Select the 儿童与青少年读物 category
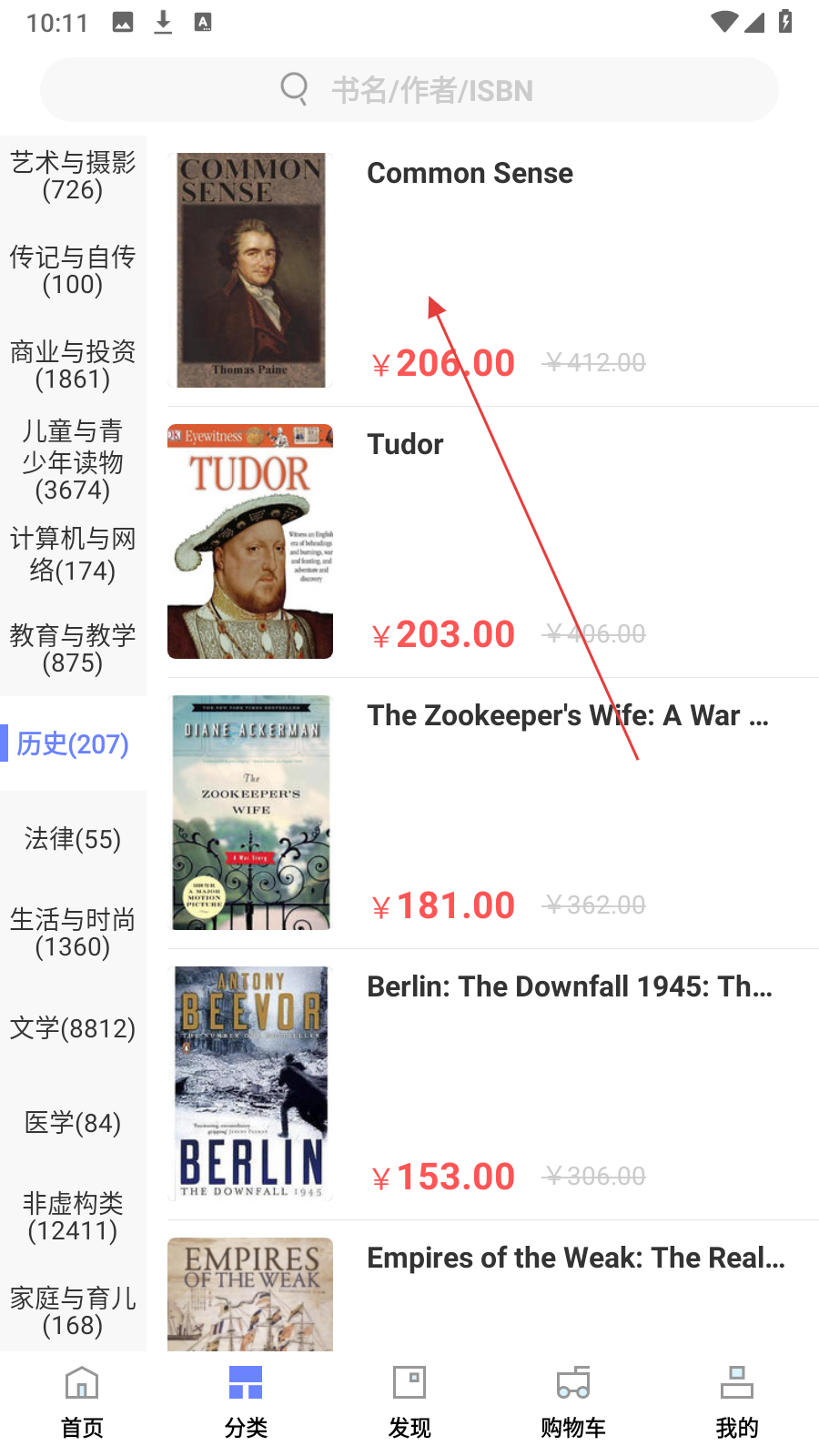This screenshot has height=1456, width=819. pyautogui.click(x=73, y=460)
